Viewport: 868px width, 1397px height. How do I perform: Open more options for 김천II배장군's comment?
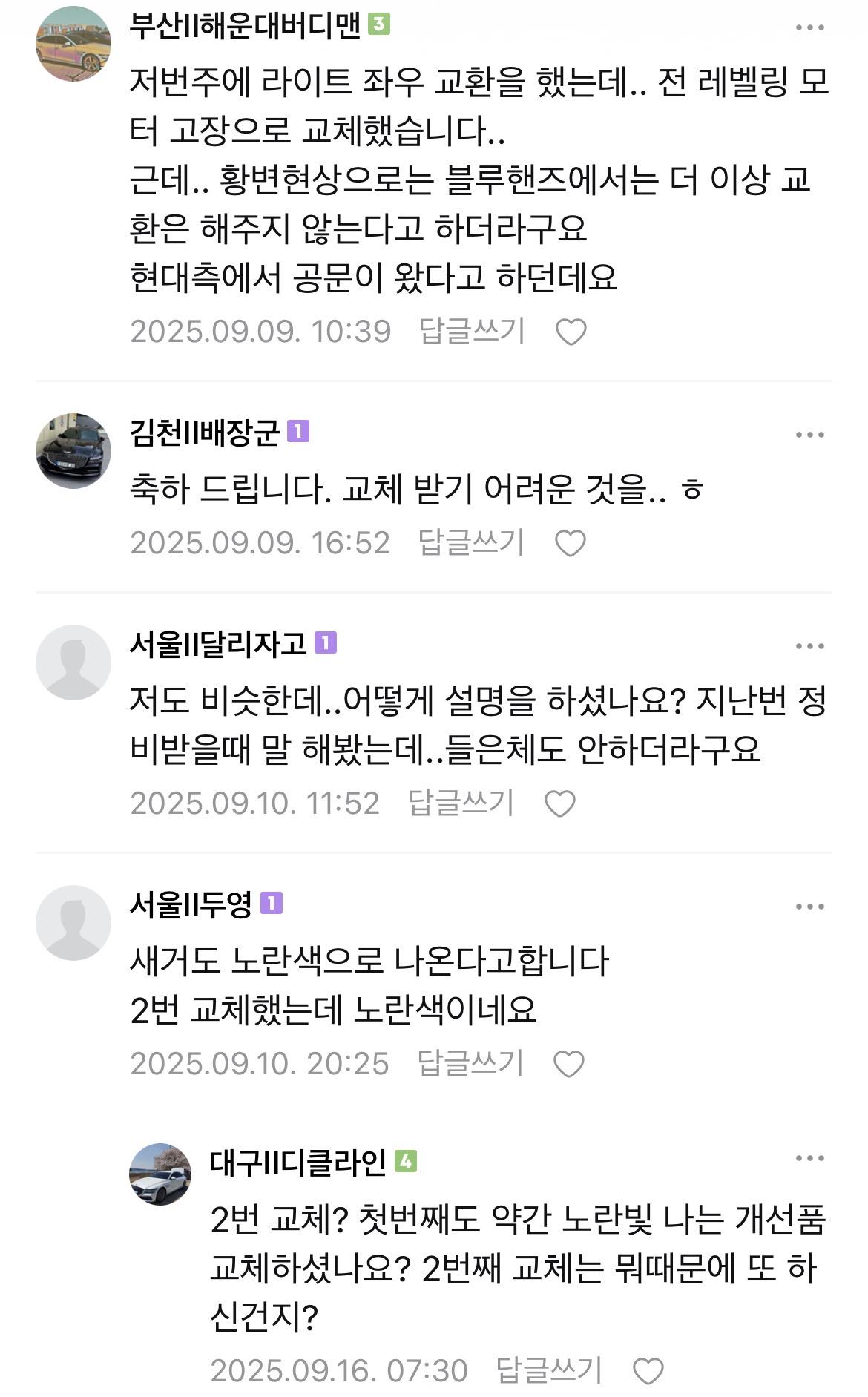click(x=809, y=435)
